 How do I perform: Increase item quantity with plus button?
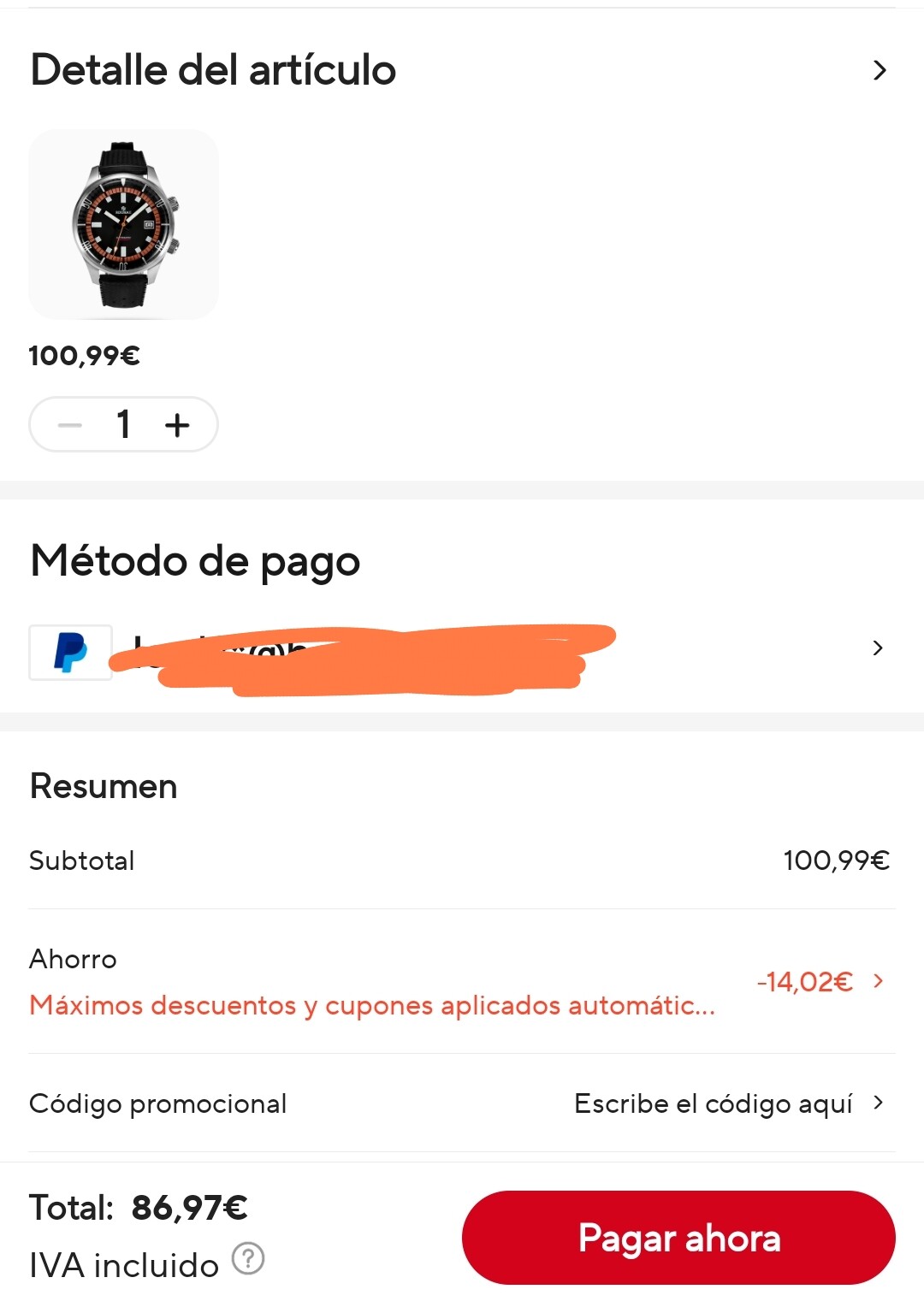point(177,424)
